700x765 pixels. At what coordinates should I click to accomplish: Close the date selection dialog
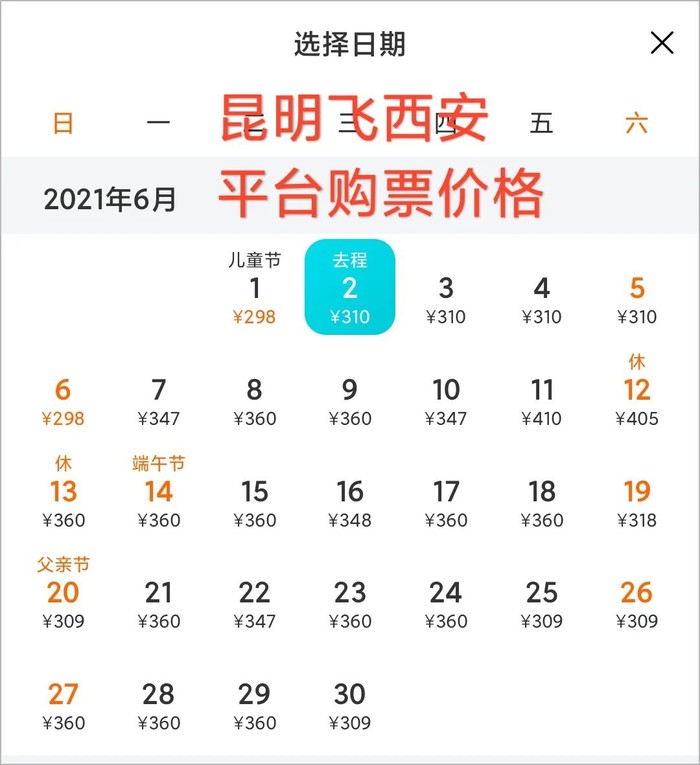pos(661,43)
